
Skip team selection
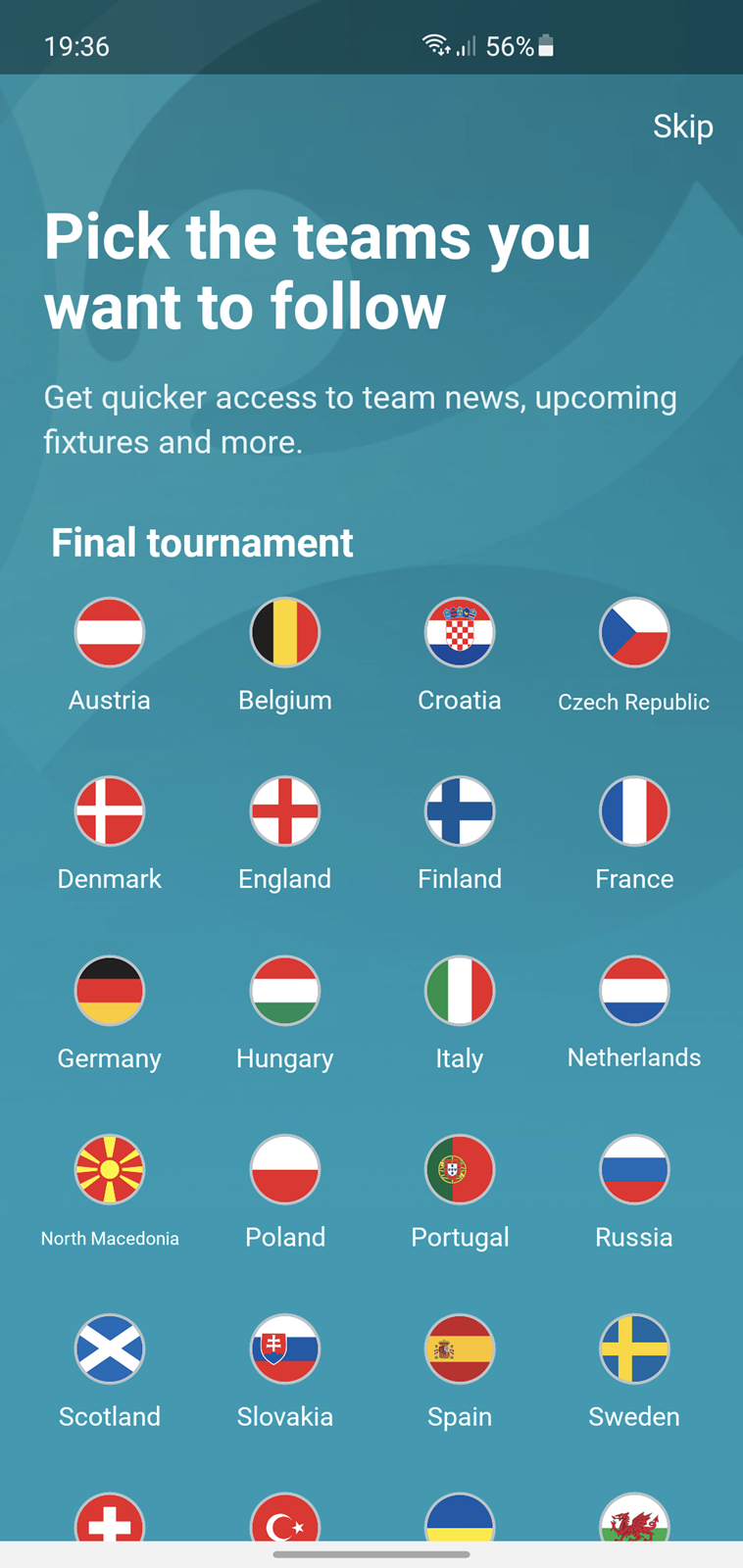click(x=682, y=126)
